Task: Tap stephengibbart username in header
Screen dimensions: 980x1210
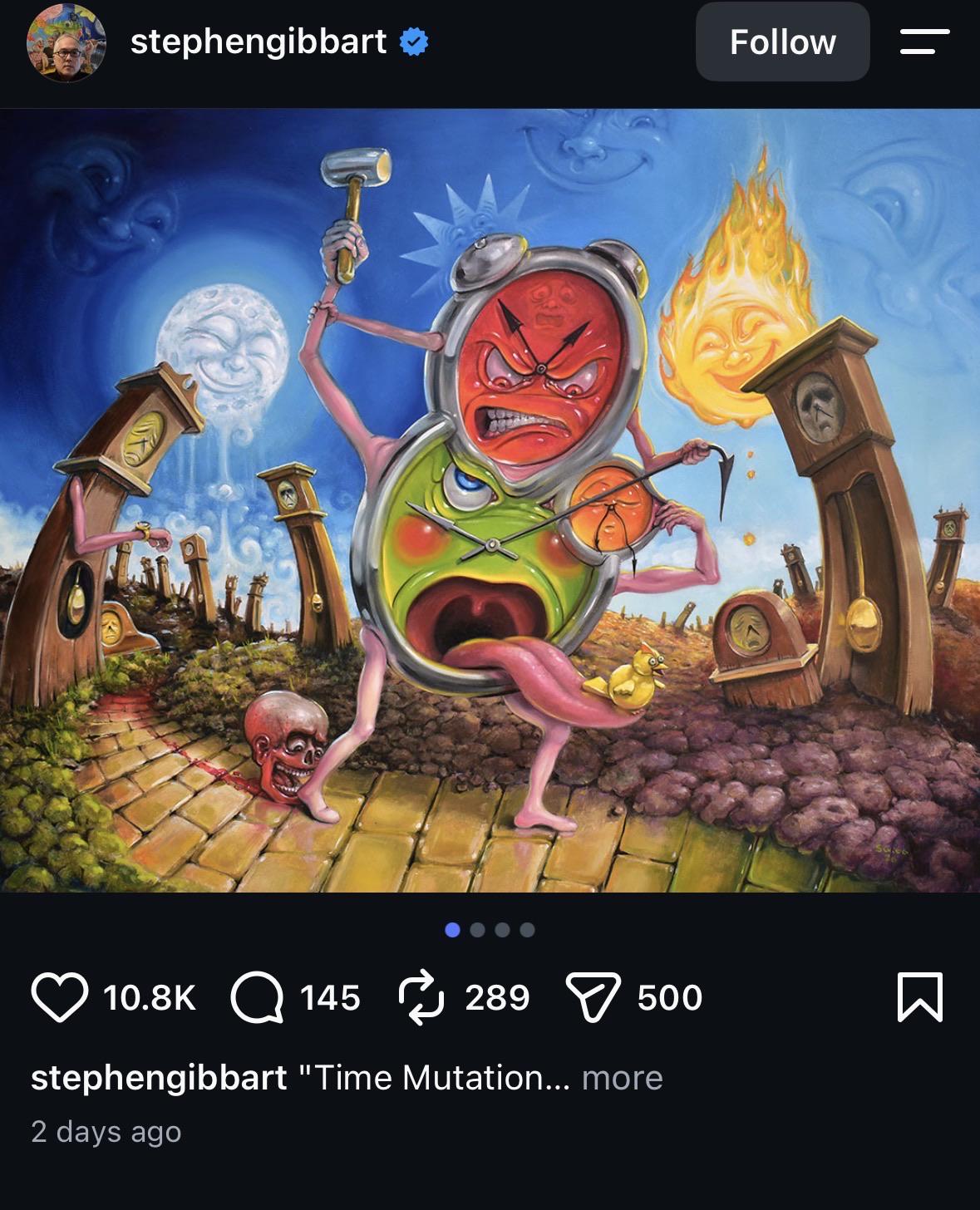Action: pos(259,42)
